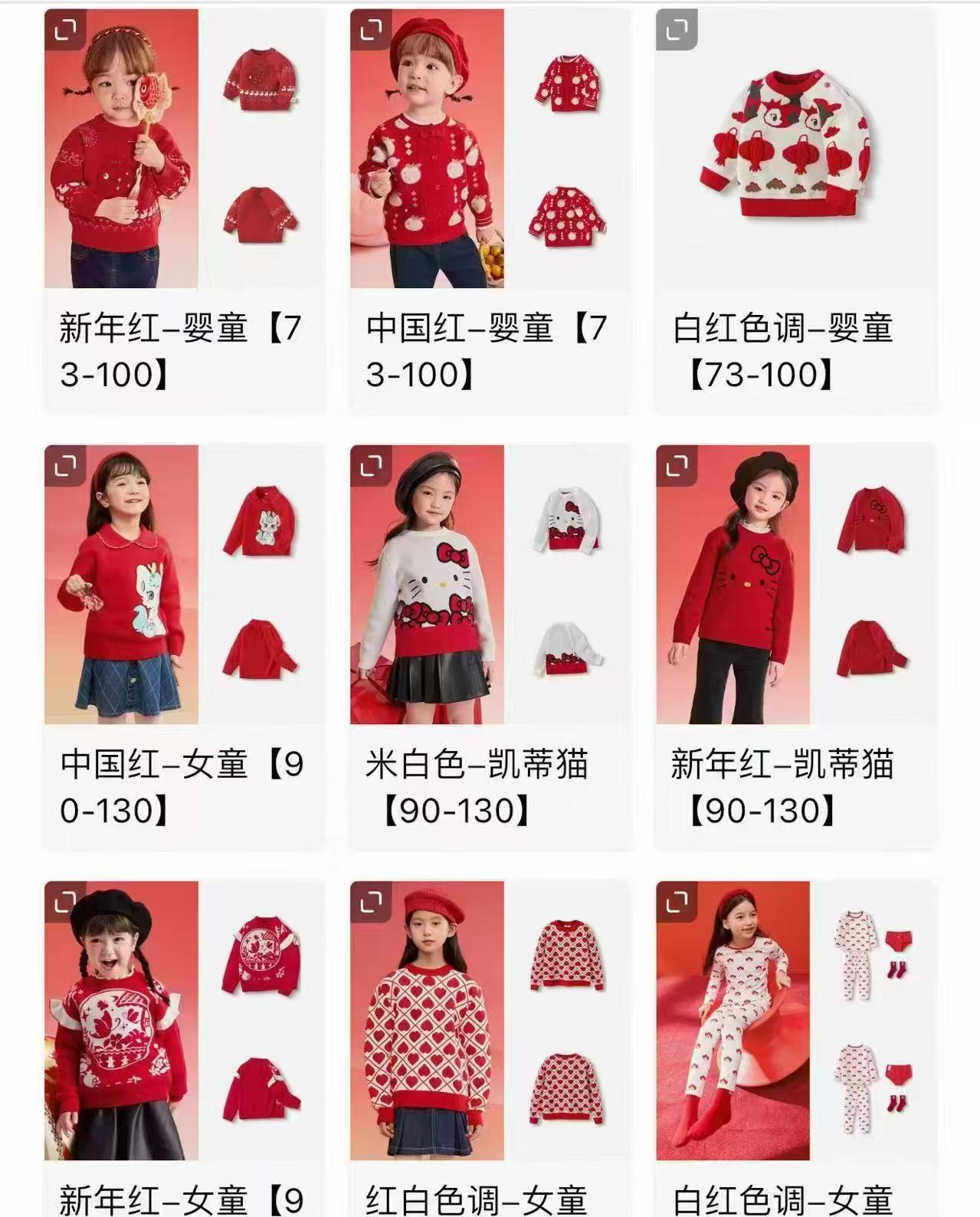Screen dimensions: 980x1217
Task: Expand the 中国红-婴童 picture to full view
Action: click(x=371, y=30)
